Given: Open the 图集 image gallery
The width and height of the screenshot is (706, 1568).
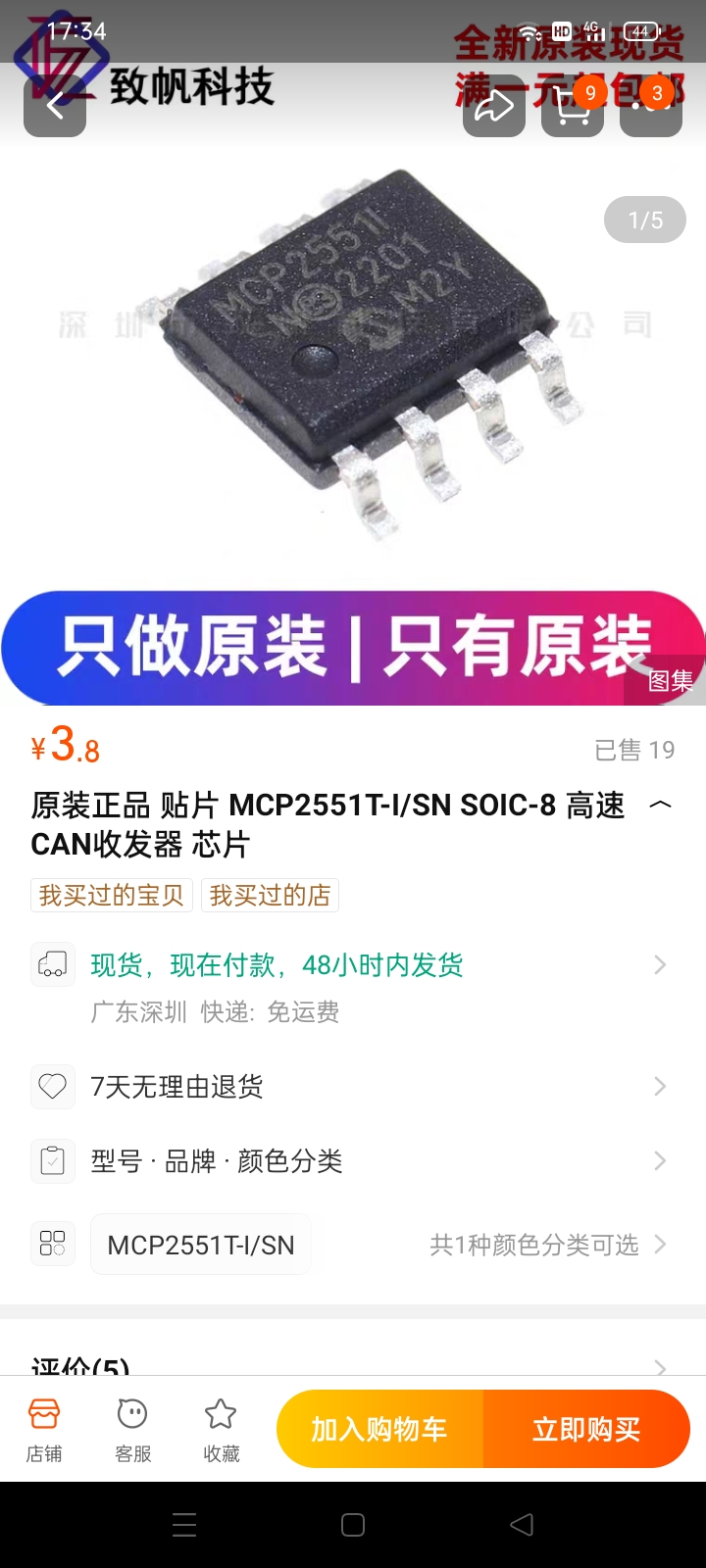Looking at the screenshot, I should [x=670, y=680].
